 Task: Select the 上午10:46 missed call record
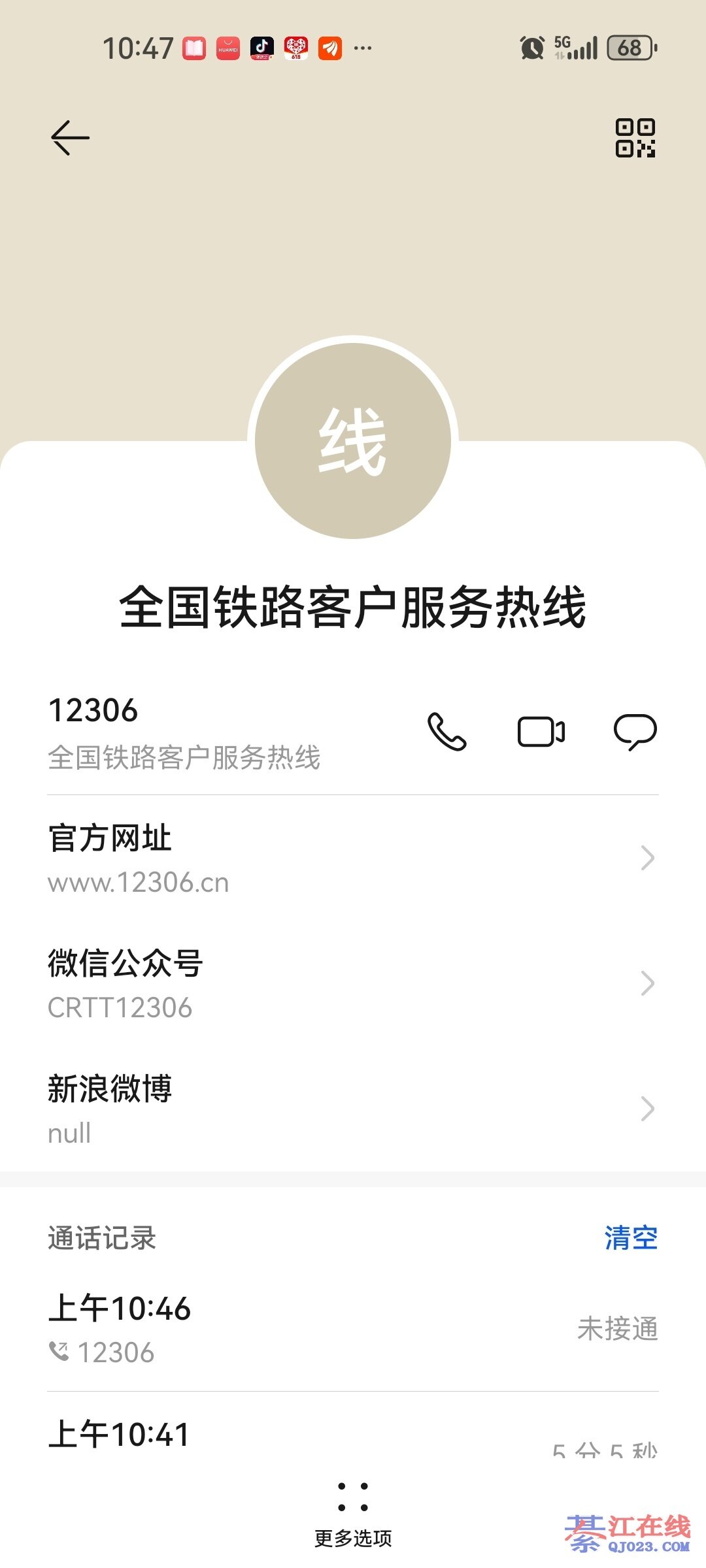pos(353,1329)
